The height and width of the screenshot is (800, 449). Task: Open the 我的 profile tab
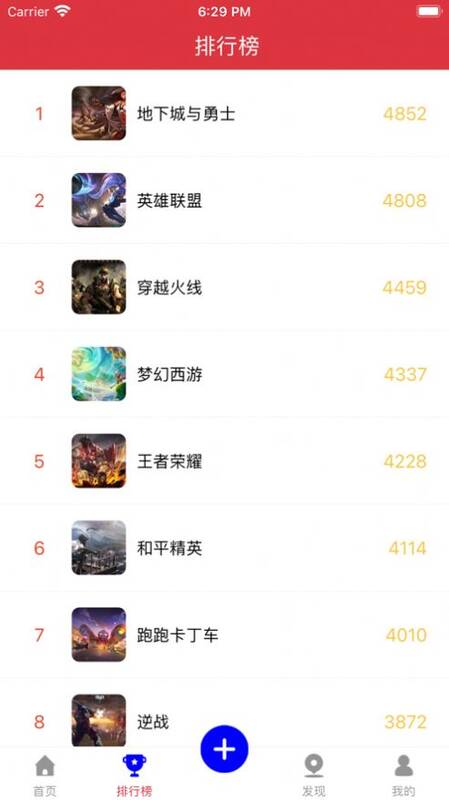(404, 775)
